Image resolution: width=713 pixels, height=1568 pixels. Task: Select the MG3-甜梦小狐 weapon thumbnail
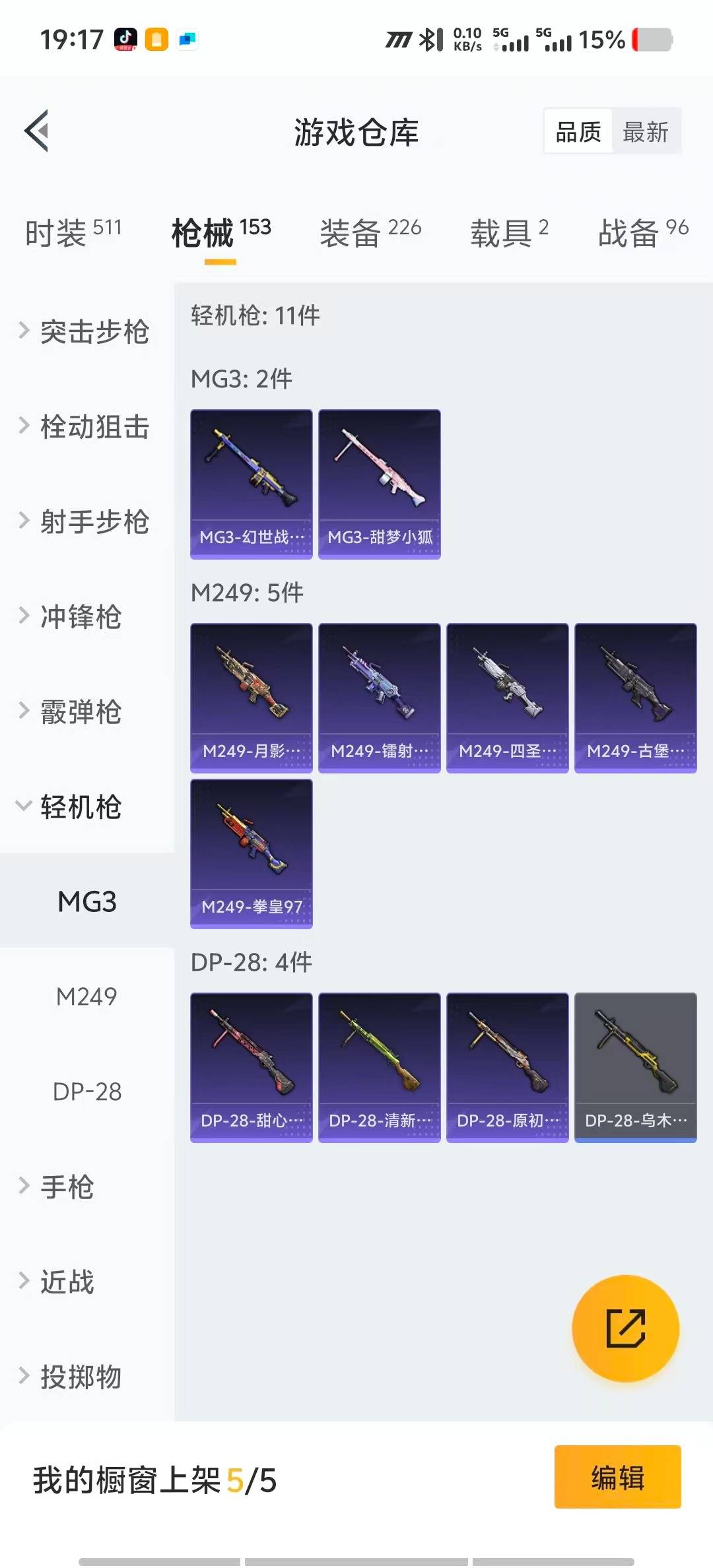(379, 483)
